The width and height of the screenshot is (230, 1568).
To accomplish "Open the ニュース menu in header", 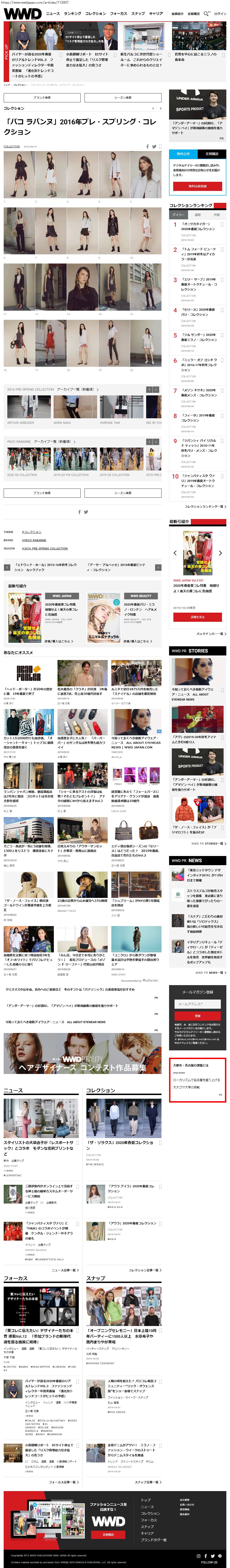I will click(53, 13).
